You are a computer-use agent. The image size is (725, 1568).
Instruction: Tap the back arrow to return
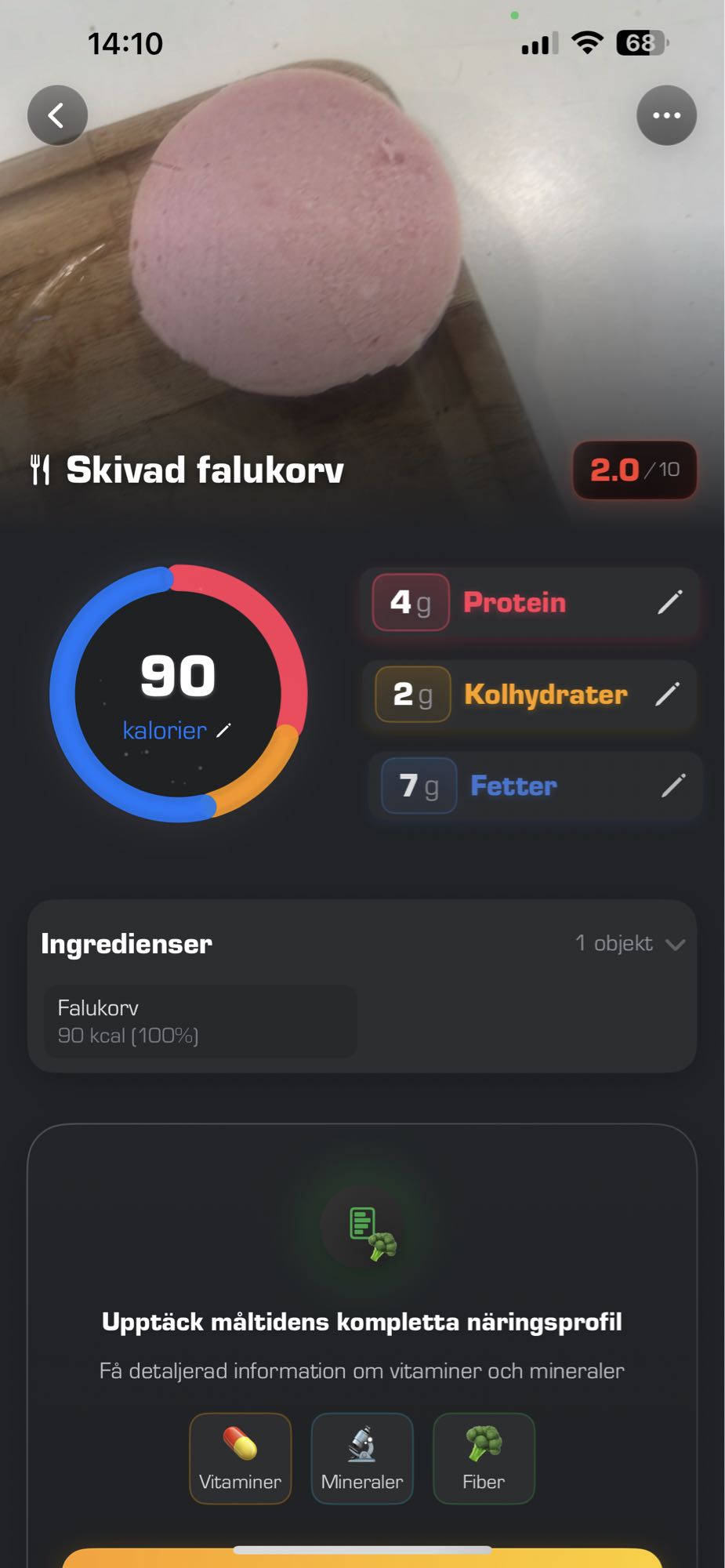tap(56, 114)
